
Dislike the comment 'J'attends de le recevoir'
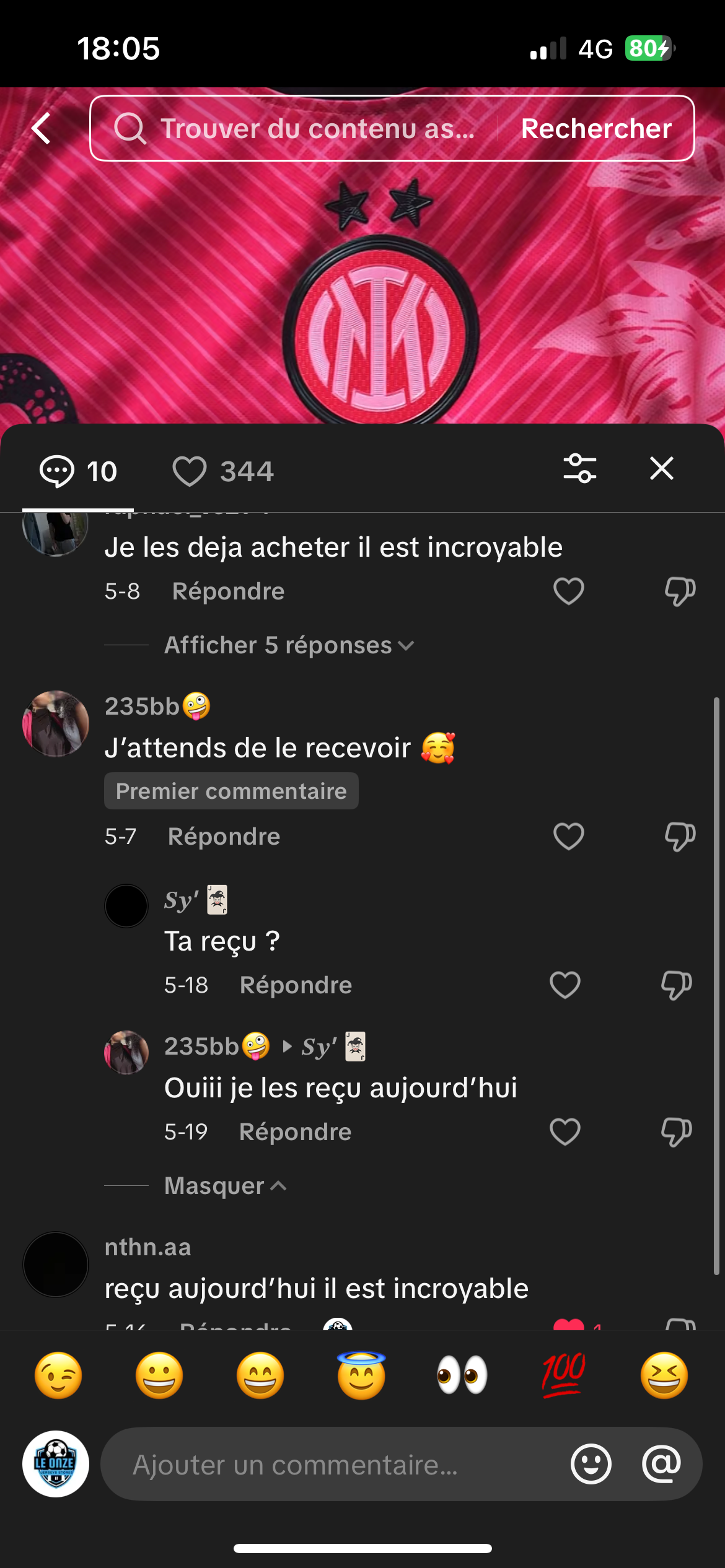pos(680,837)
